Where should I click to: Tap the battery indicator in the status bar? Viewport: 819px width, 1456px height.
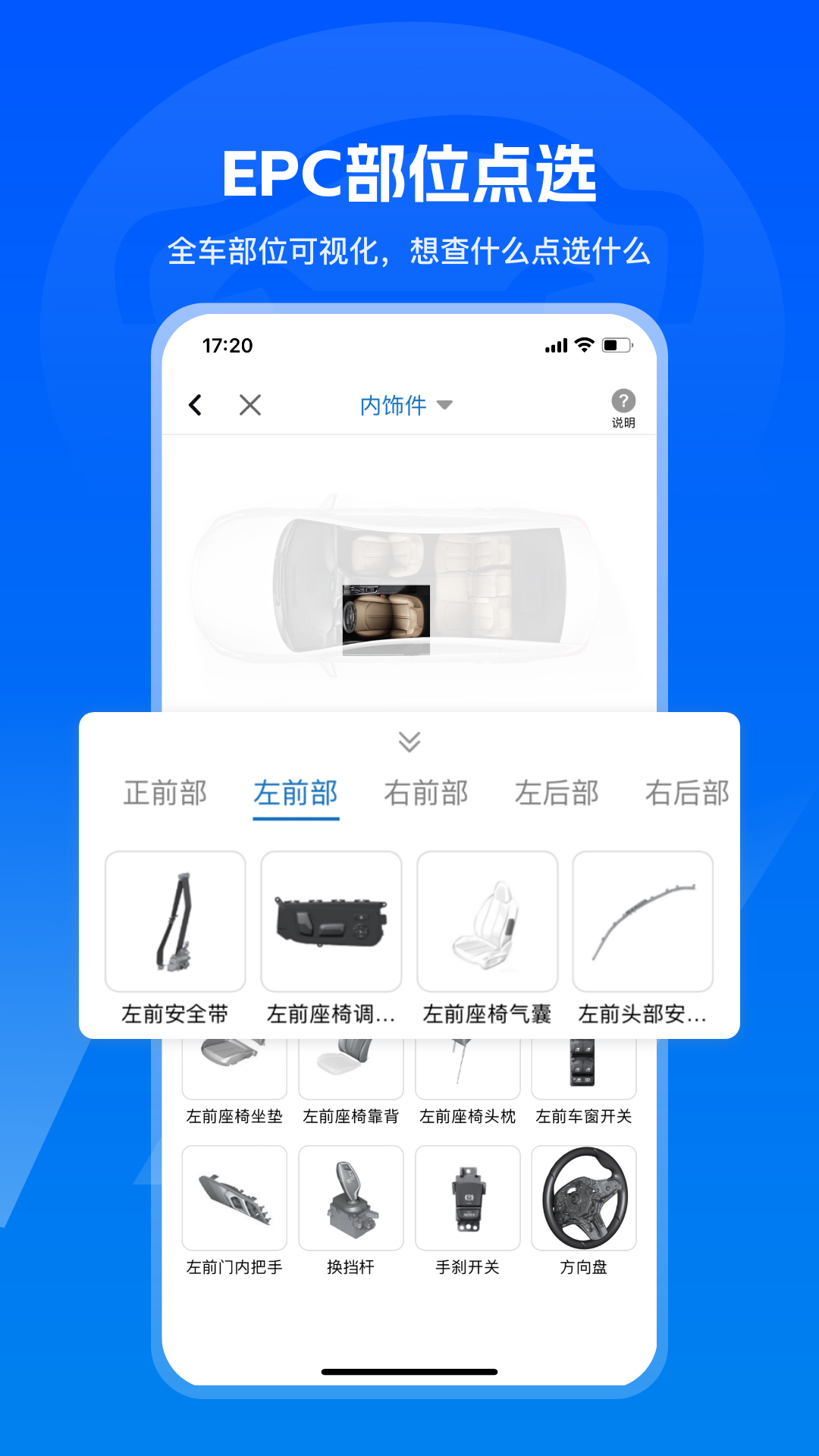pyautogui.click(x=614, y=344)
